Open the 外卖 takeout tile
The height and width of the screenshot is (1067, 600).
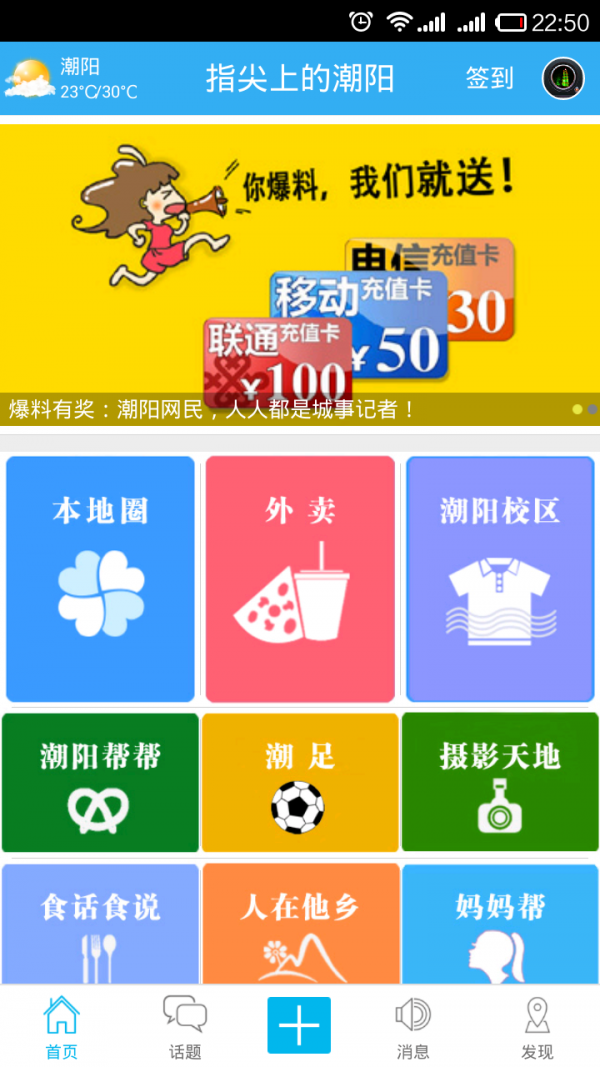tap(300, 579)
